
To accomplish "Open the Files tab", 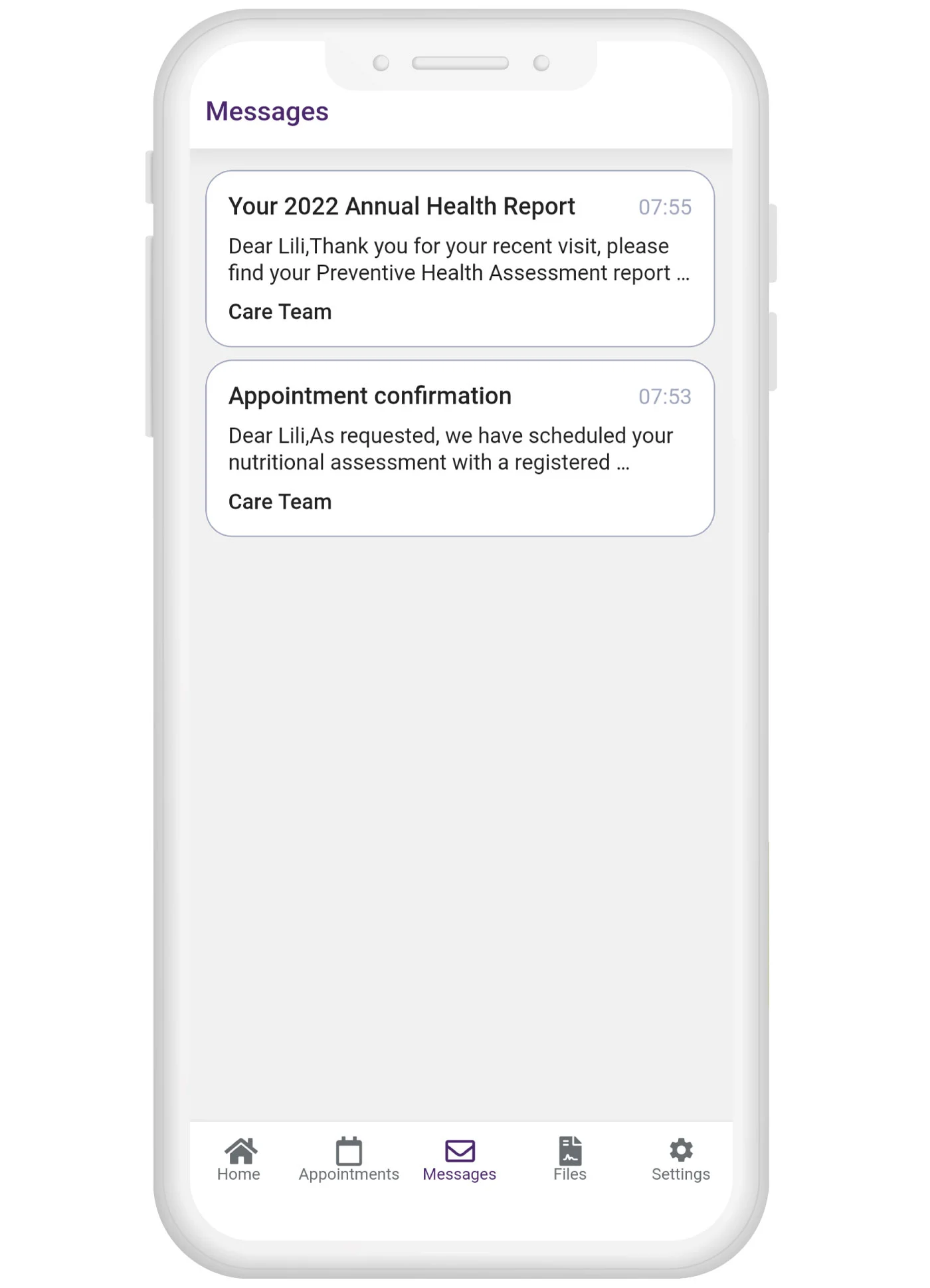I will point(570,1160).
